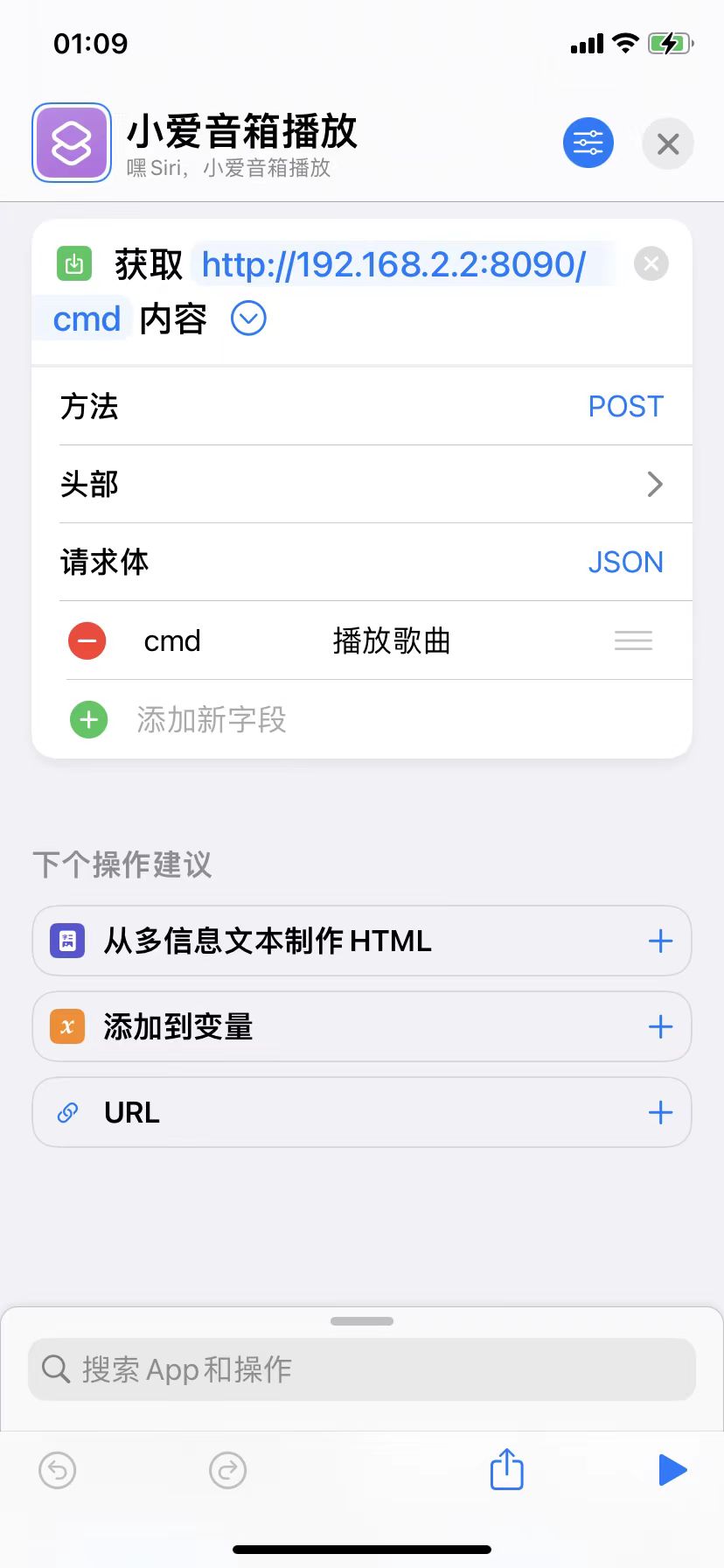Image resolution: width=724 pixels, height=1568 pixels.
Task: Share this shortcut
Action: [506, 1469]
